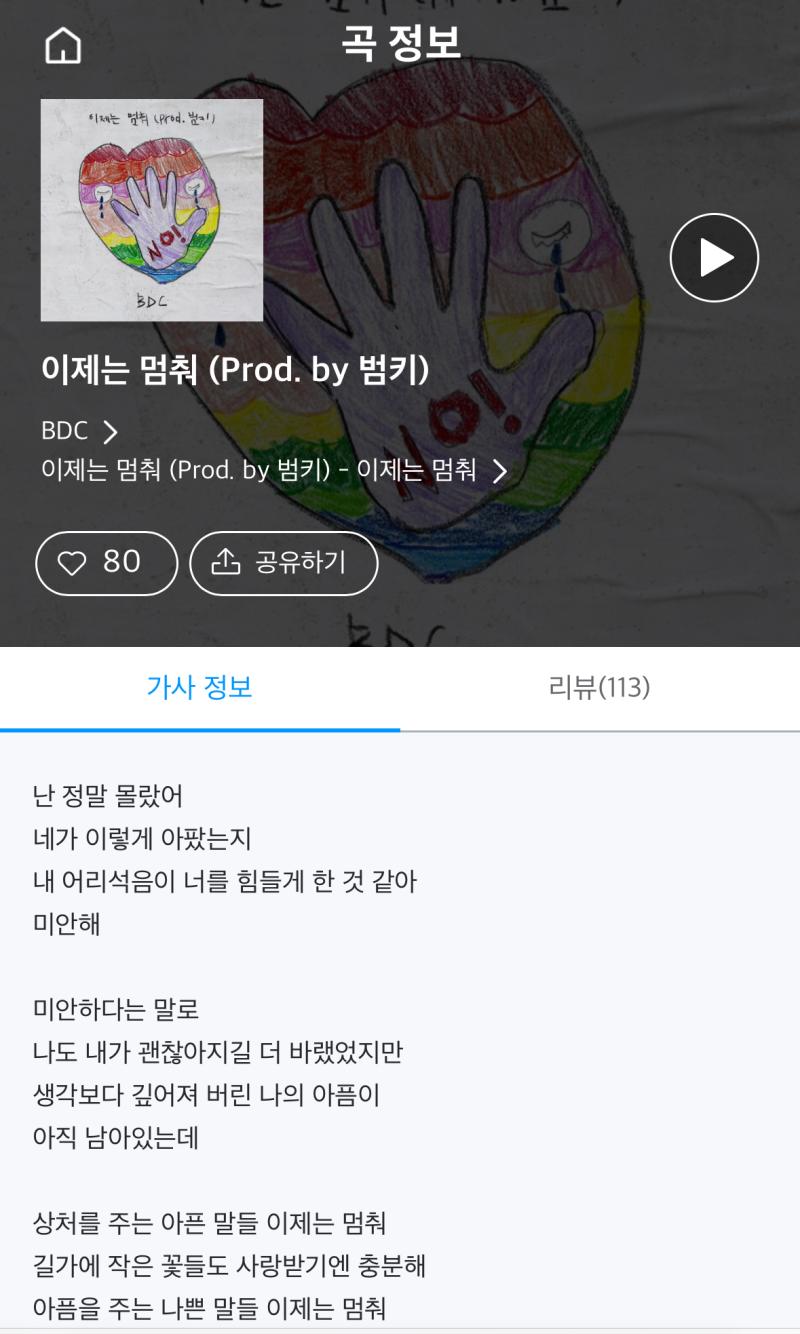Share this song via 공유하기

283,563
